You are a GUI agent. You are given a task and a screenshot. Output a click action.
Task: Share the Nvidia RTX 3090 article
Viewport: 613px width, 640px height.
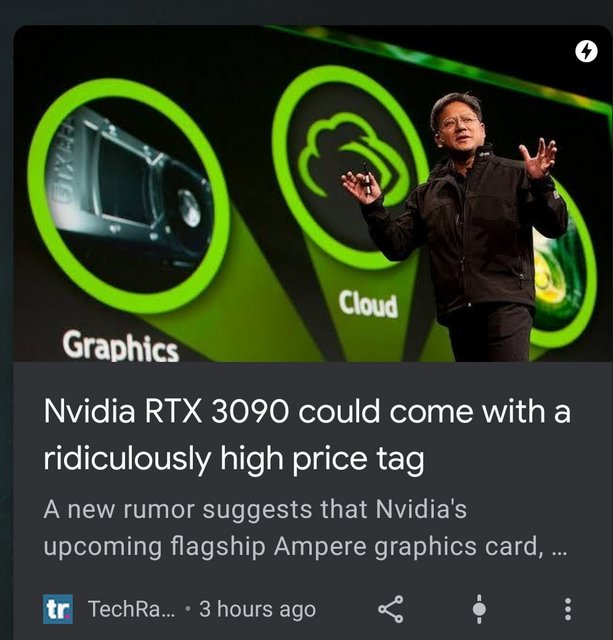coord(390,608)
